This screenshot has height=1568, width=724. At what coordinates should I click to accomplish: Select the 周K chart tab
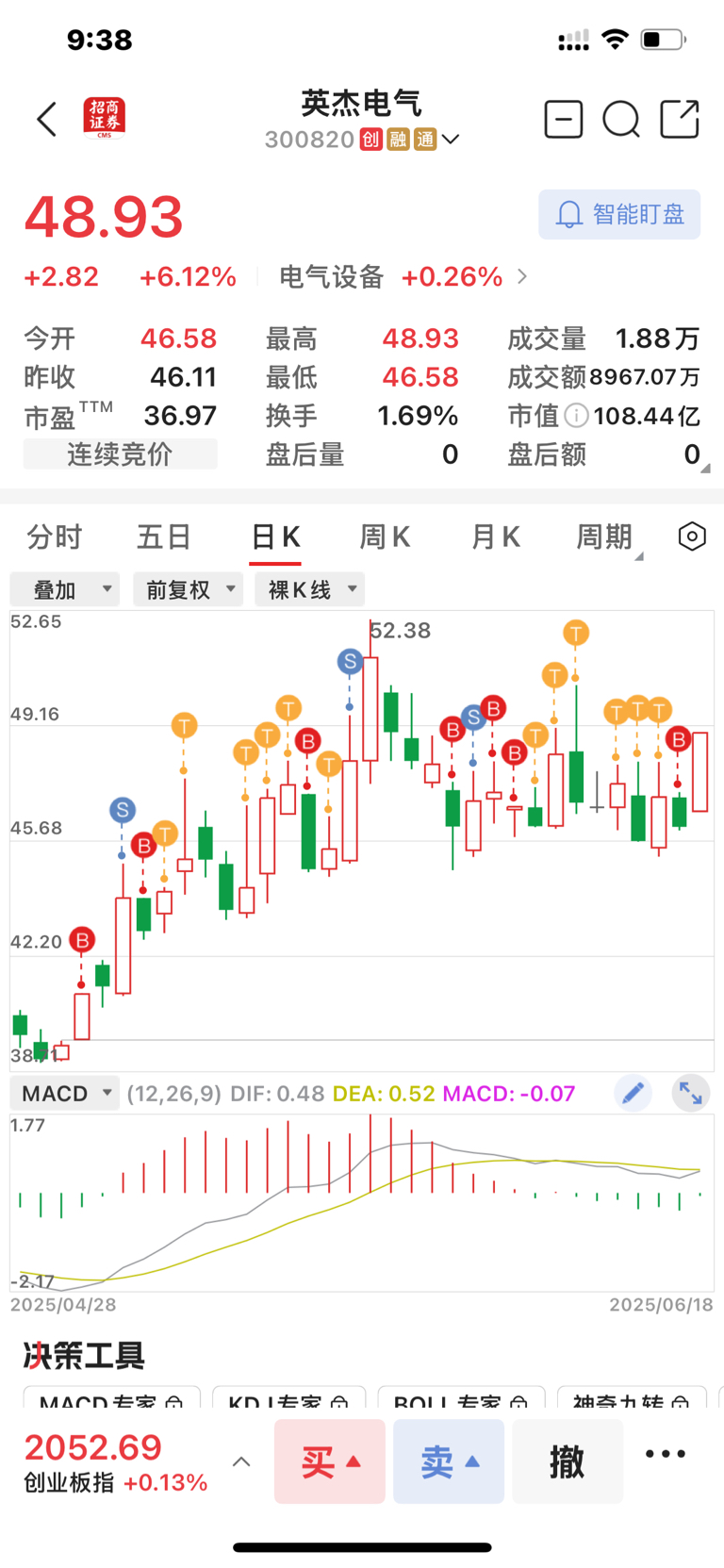385,536
